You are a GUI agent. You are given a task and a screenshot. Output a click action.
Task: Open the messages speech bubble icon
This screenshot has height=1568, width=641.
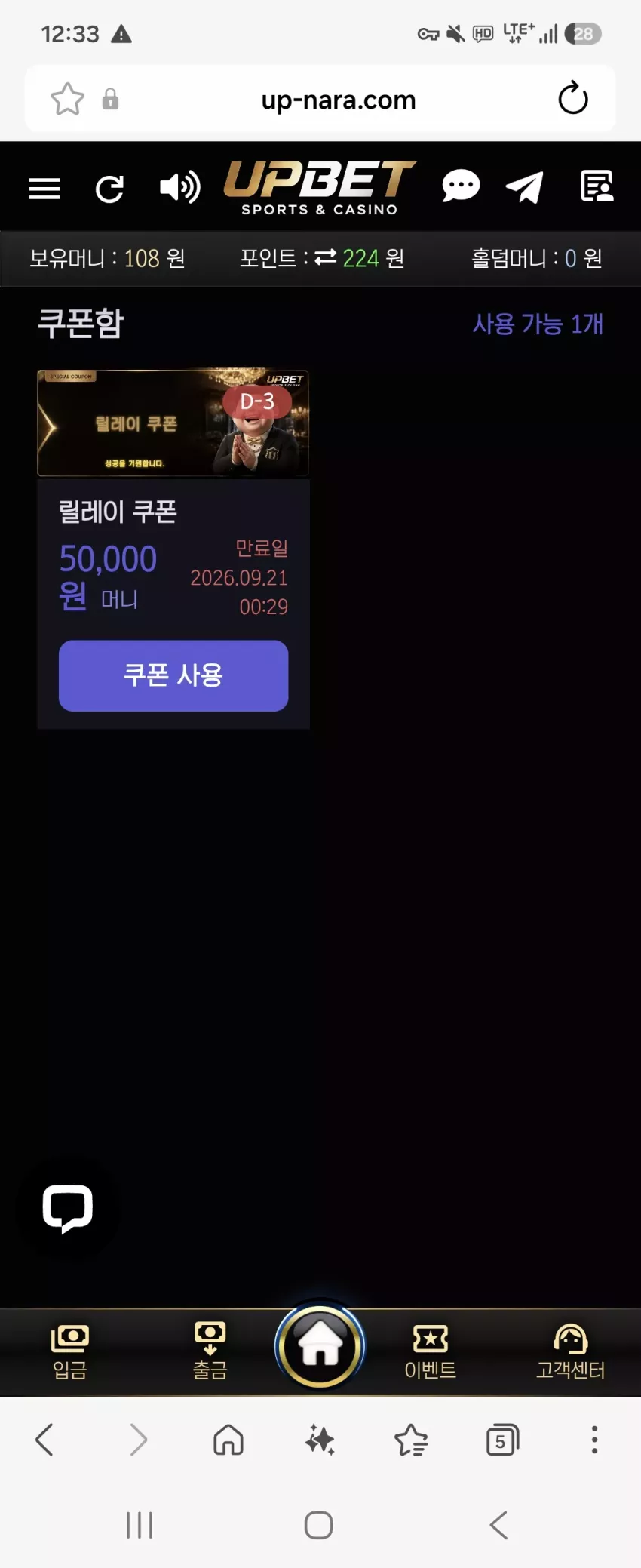tap(461, 186)
